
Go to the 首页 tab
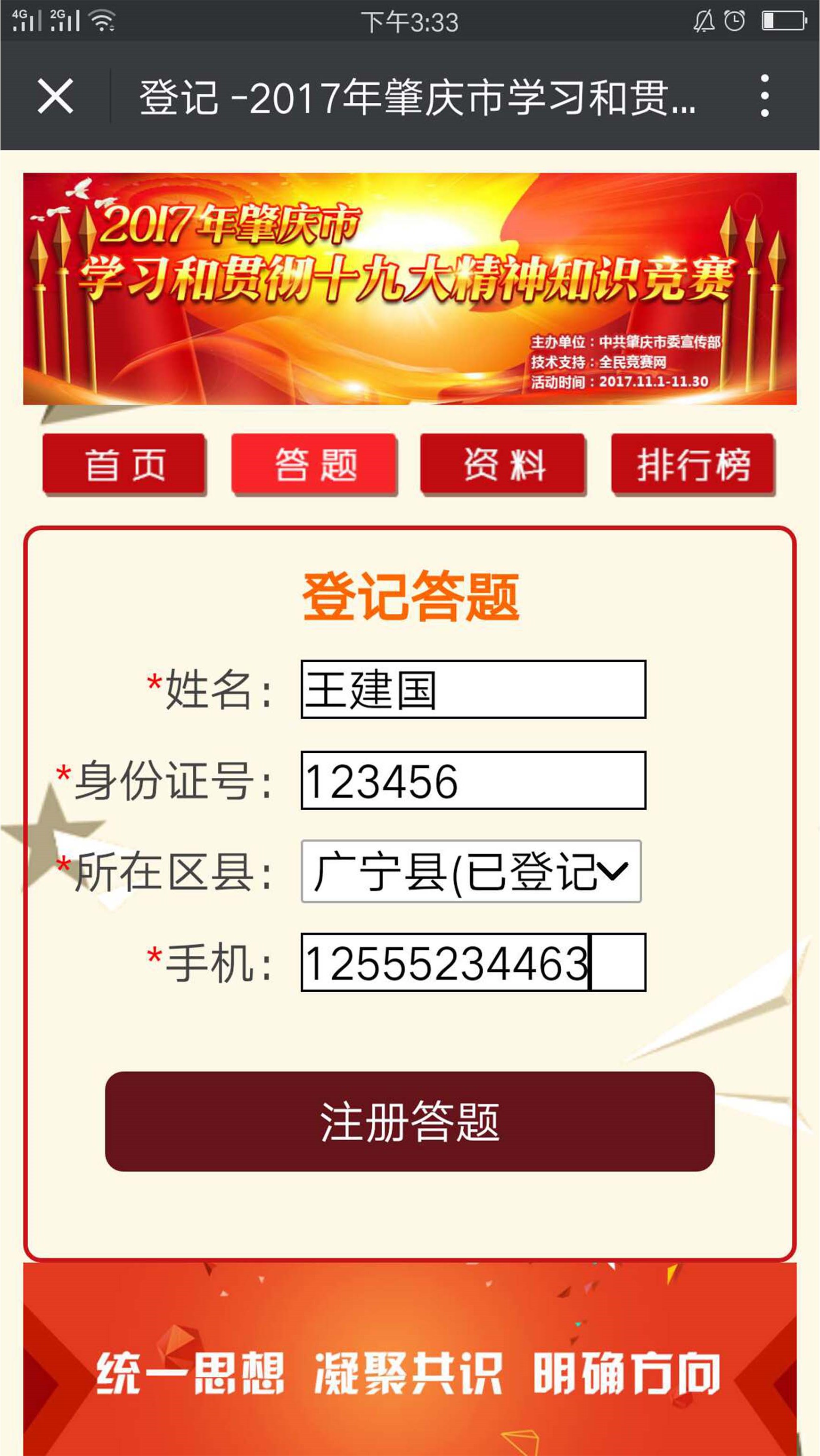124,465
